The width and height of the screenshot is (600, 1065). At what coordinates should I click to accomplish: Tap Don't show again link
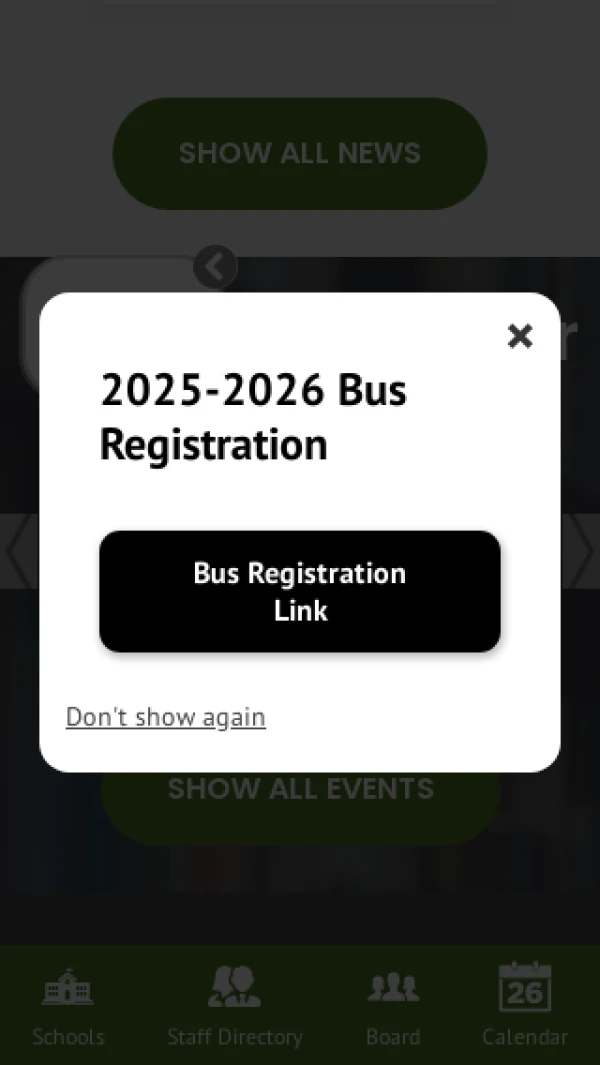coord(166,717)
